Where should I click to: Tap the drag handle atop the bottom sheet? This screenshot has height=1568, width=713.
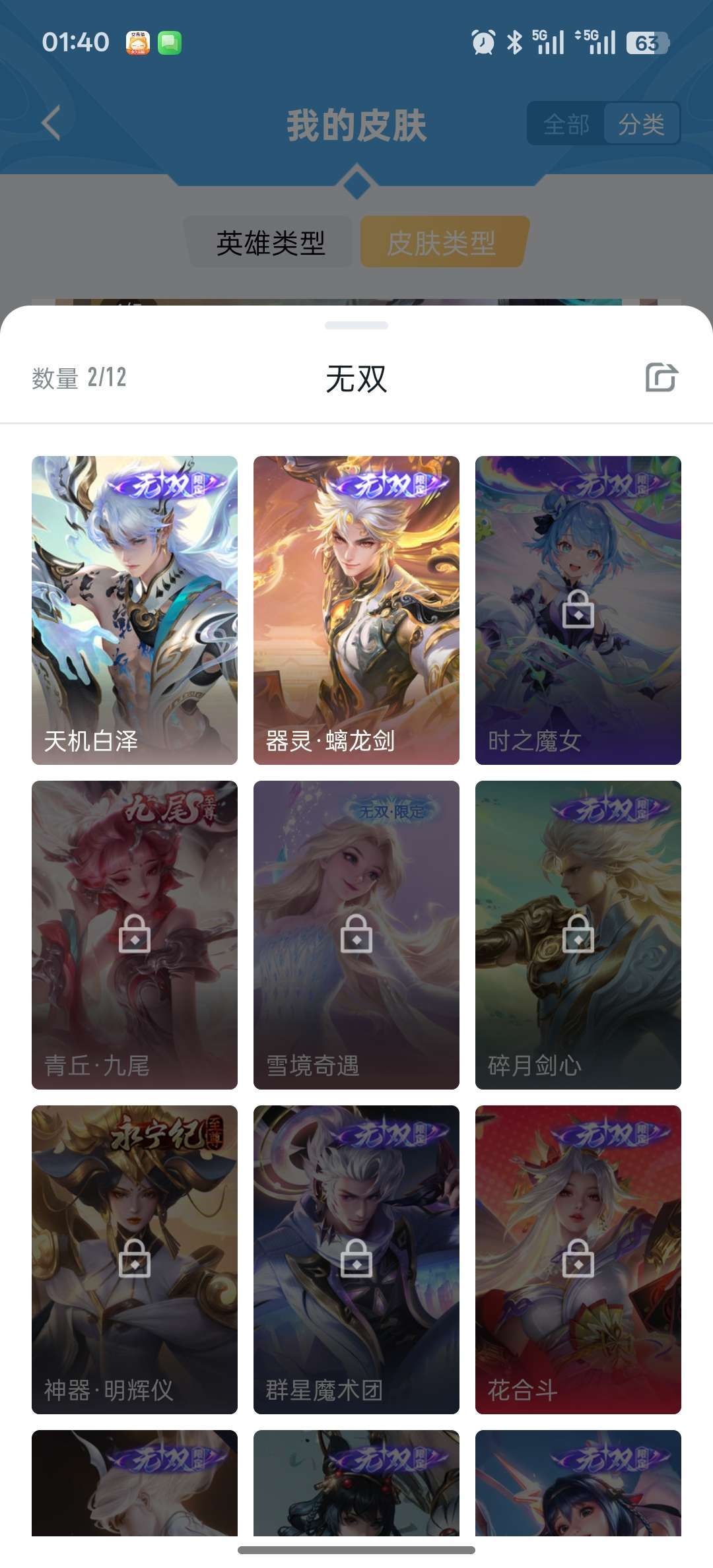355,325
